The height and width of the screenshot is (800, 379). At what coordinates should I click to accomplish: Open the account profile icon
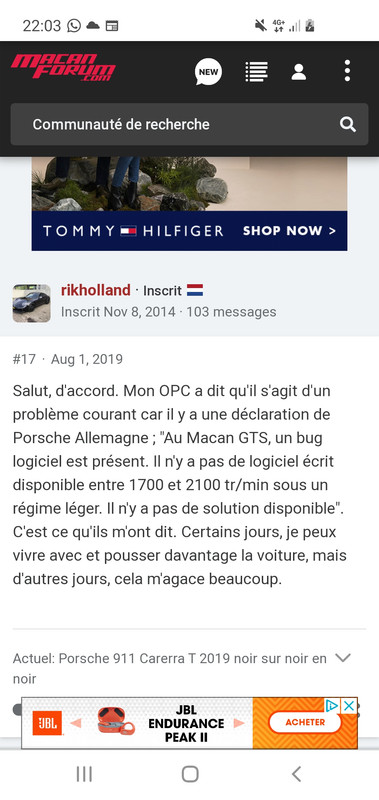pos(299,71)
